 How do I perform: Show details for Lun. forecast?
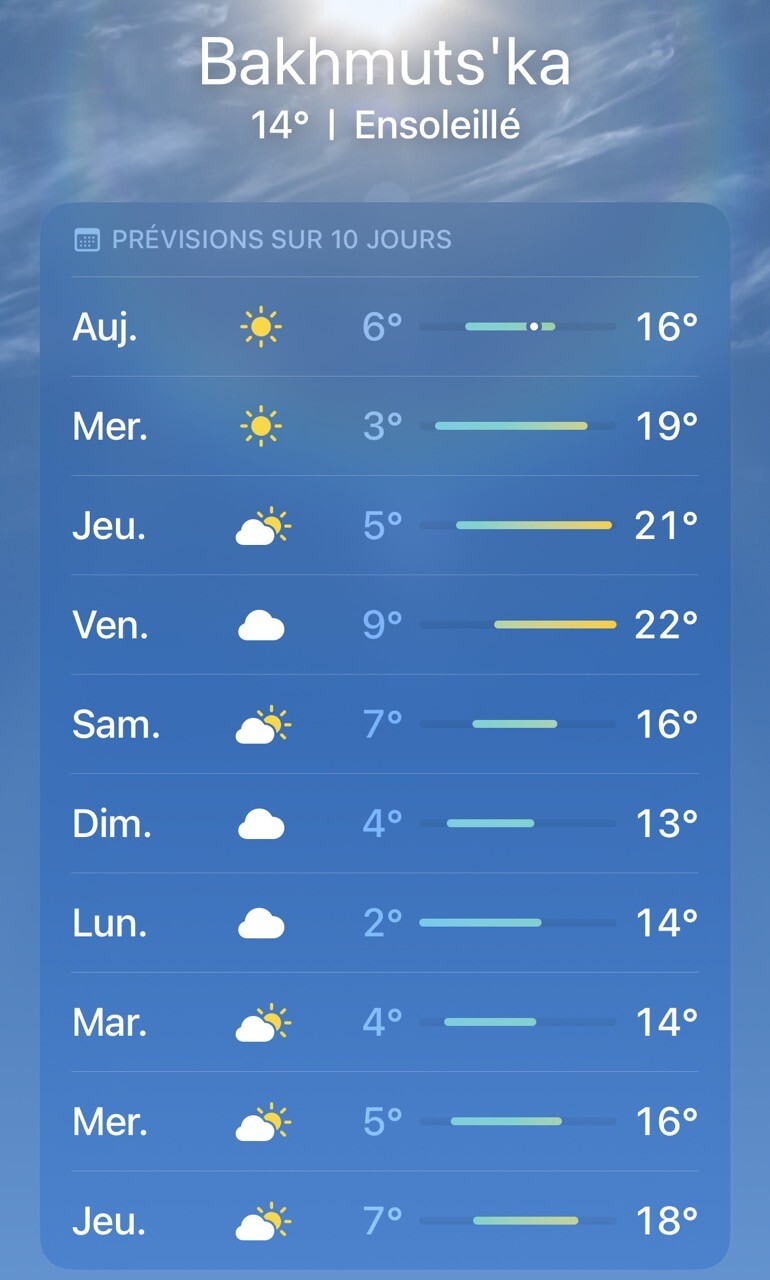pyautogui.click(x=385, y=922)
